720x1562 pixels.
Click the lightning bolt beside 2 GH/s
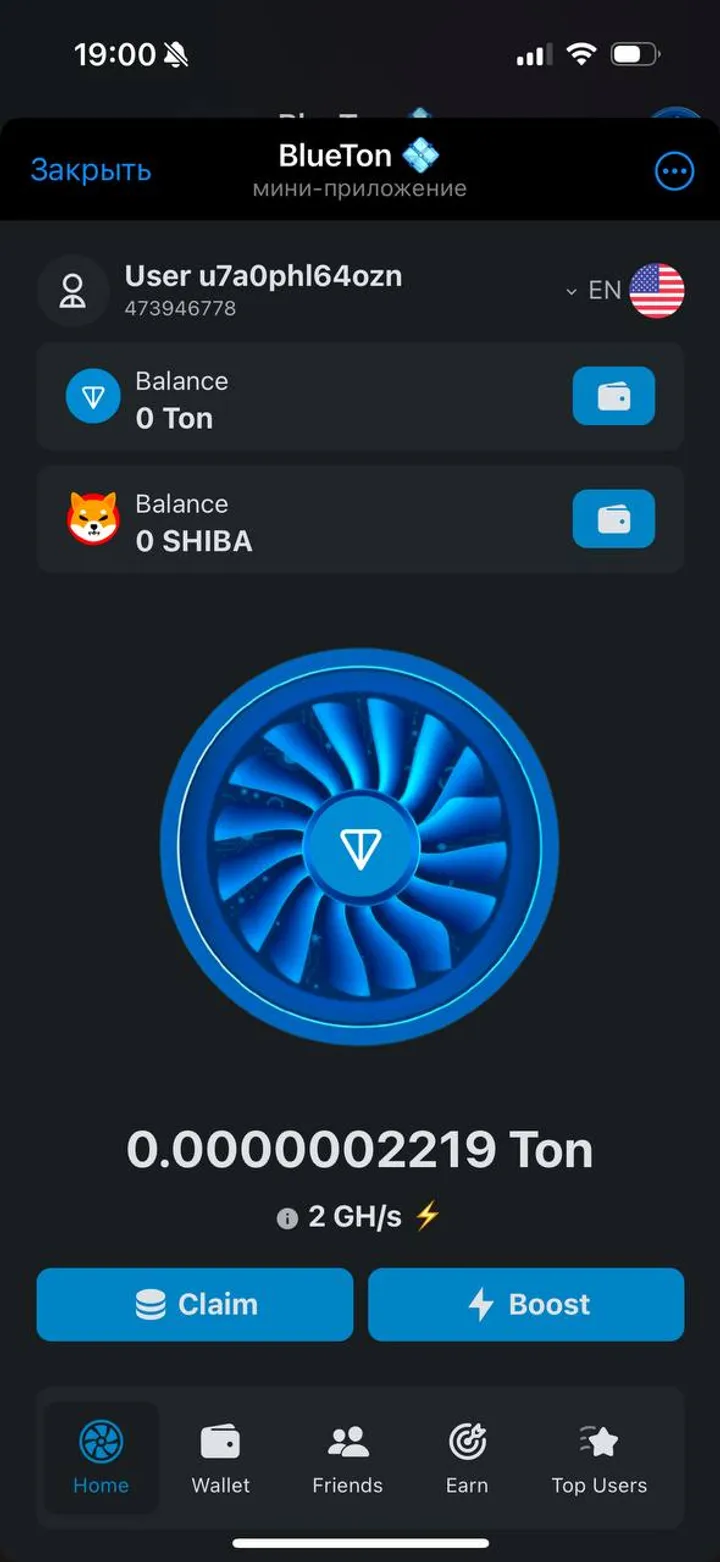pos(425,1217)
